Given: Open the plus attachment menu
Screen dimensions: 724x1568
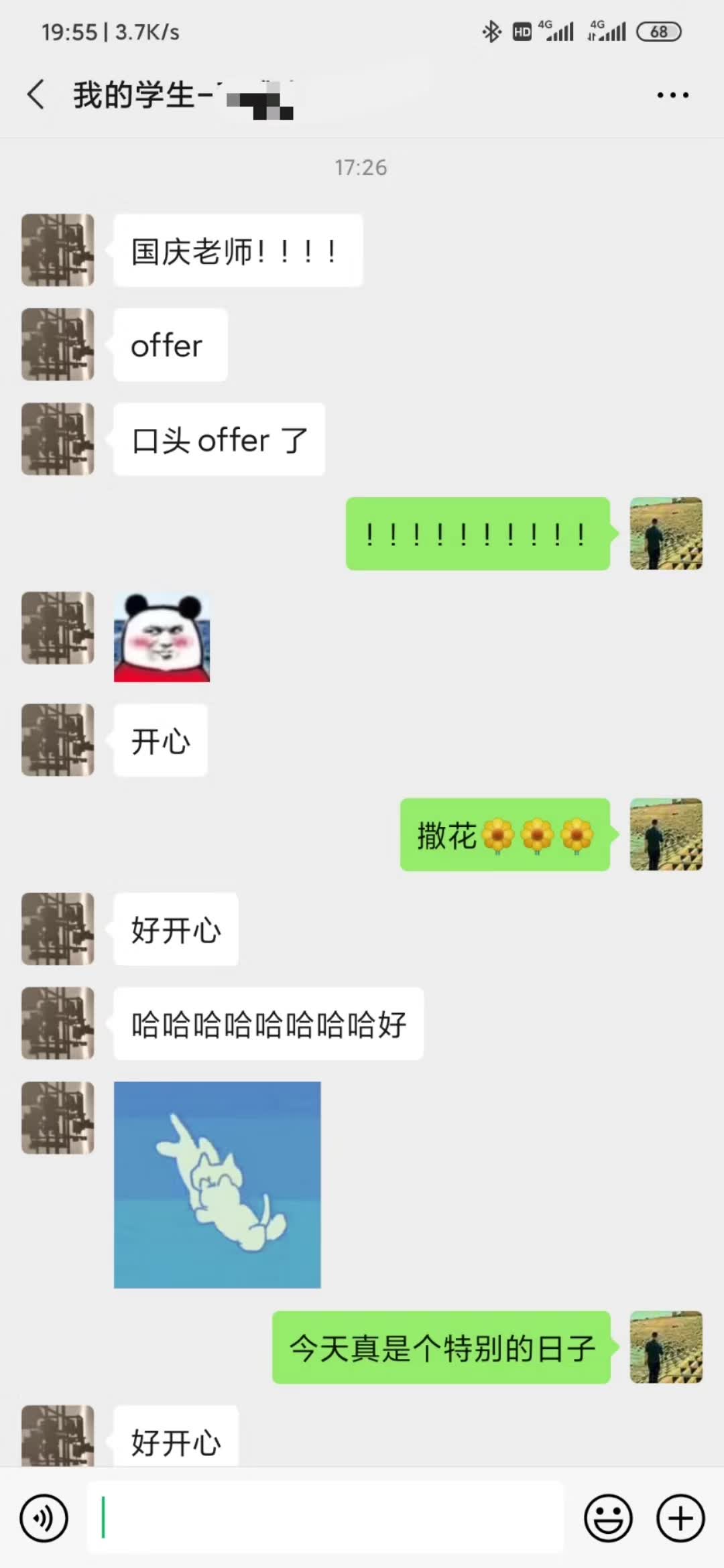Looking at the screenshot, I should click(x=680, y=1518).
